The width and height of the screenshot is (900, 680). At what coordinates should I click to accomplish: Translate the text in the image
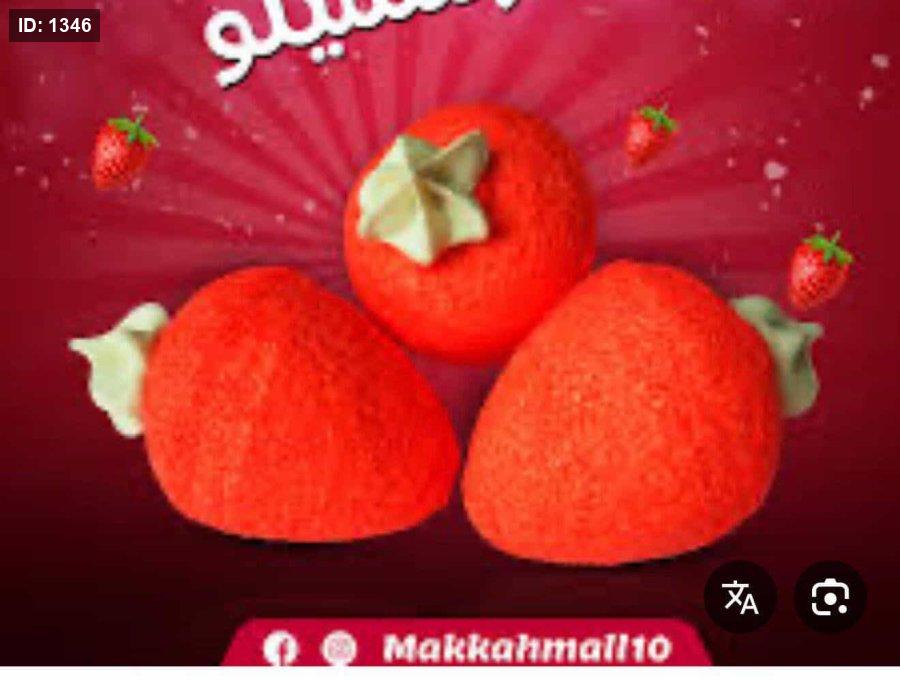(x=740, y=597)
